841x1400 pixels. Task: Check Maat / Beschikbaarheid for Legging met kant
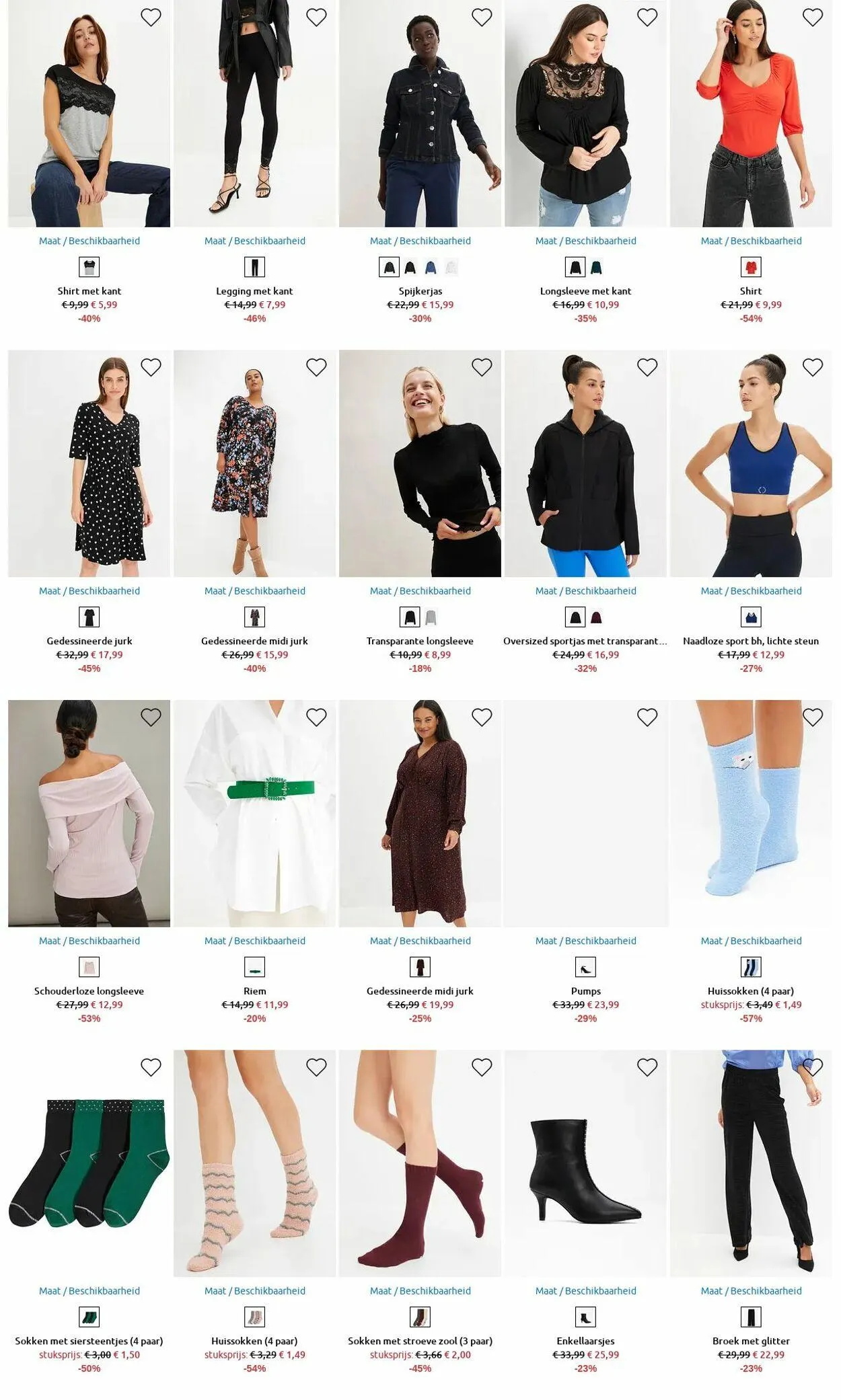[x=254, y=241]
